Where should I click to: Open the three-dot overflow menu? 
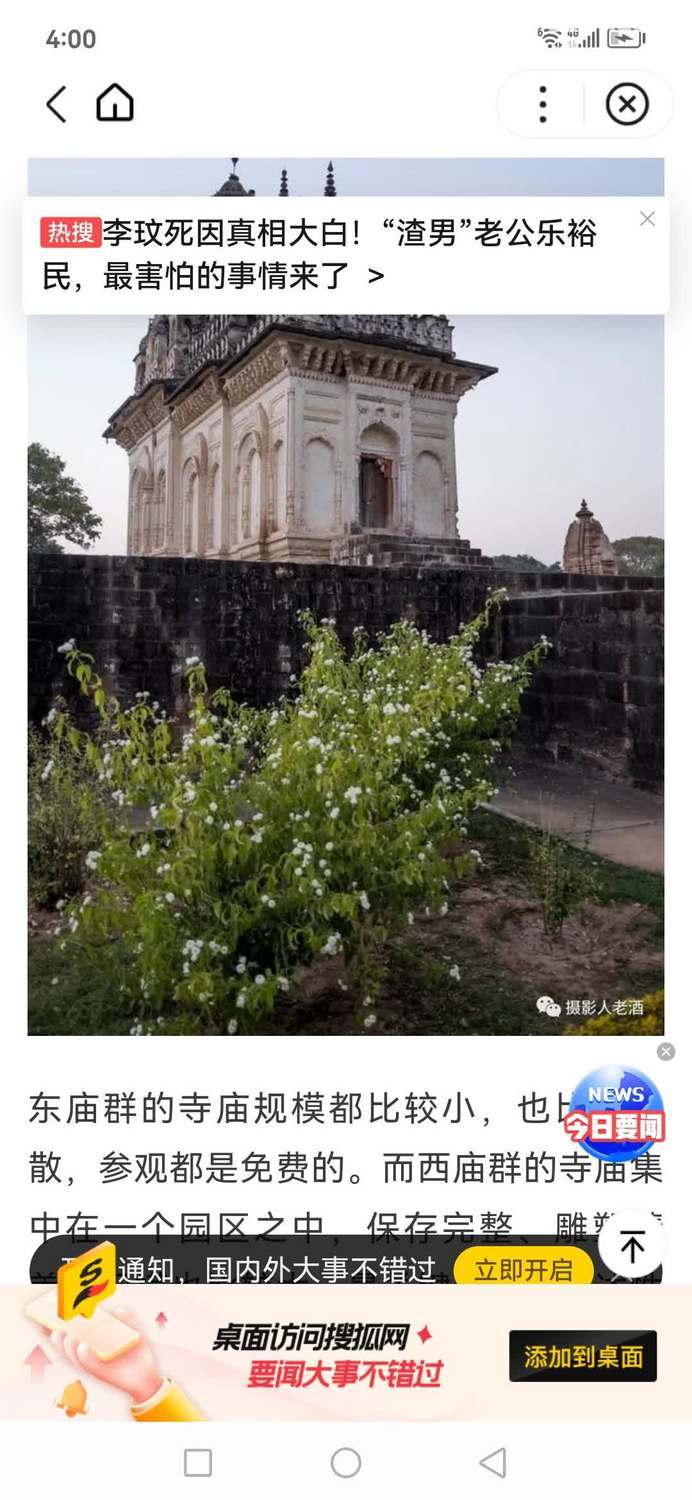543,104
